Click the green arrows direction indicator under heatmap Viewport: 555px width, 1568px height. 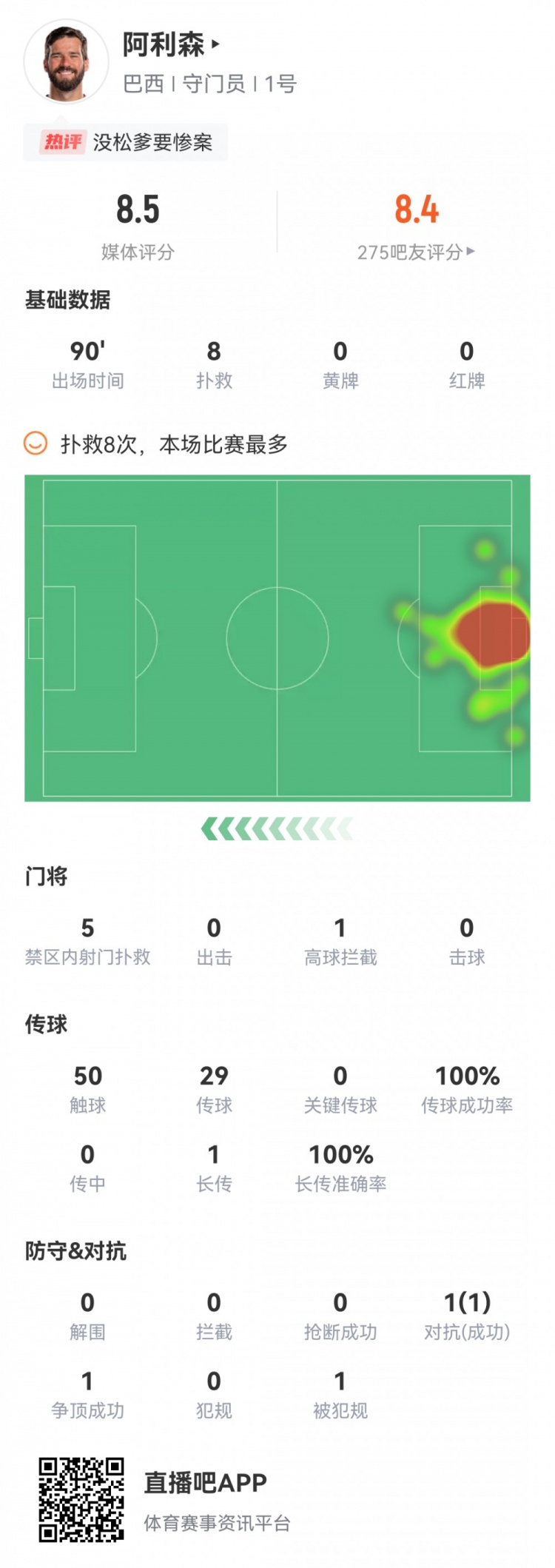point(277,828)
